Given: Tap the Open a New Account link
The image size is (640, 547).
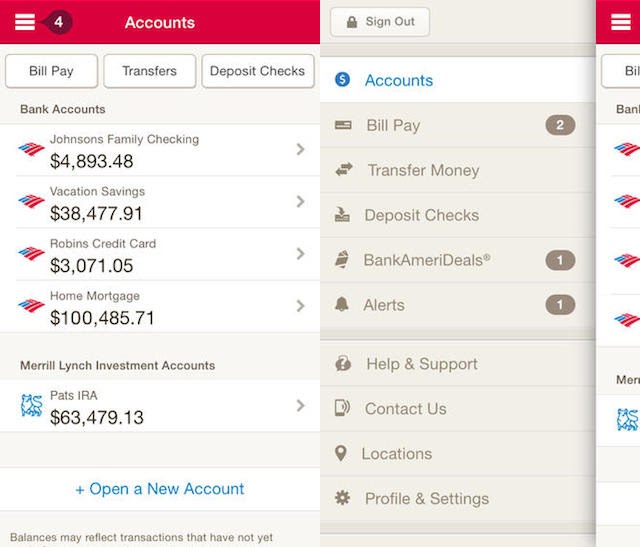Looking at the screenshot, I should tap(160, 489).
